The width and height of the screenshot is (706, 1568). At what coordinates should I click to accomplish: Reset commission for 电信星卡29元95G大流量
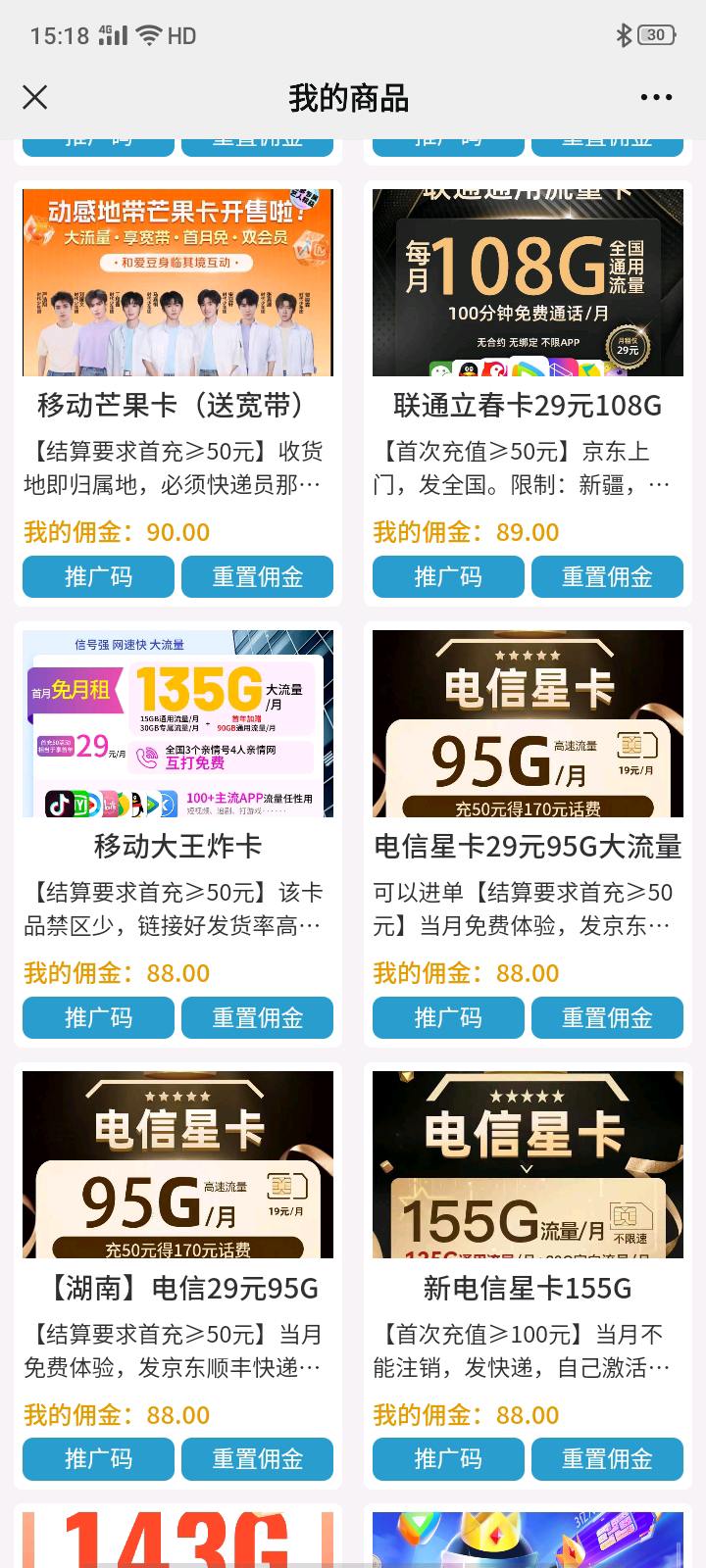point(607,1017)
